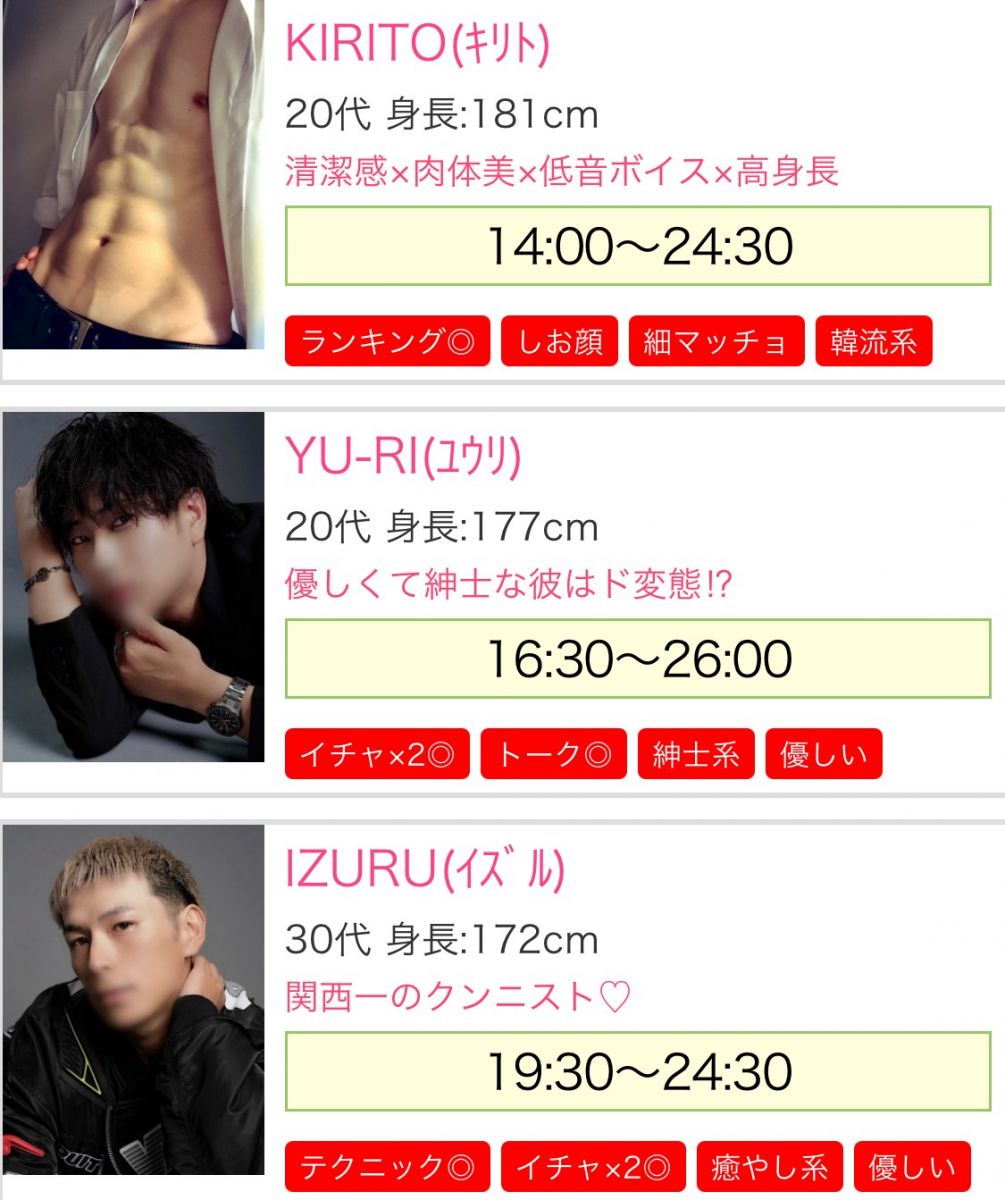
Task: Tap the トーク◎ tag on YU-RI
Action: (x=553, y=754)
